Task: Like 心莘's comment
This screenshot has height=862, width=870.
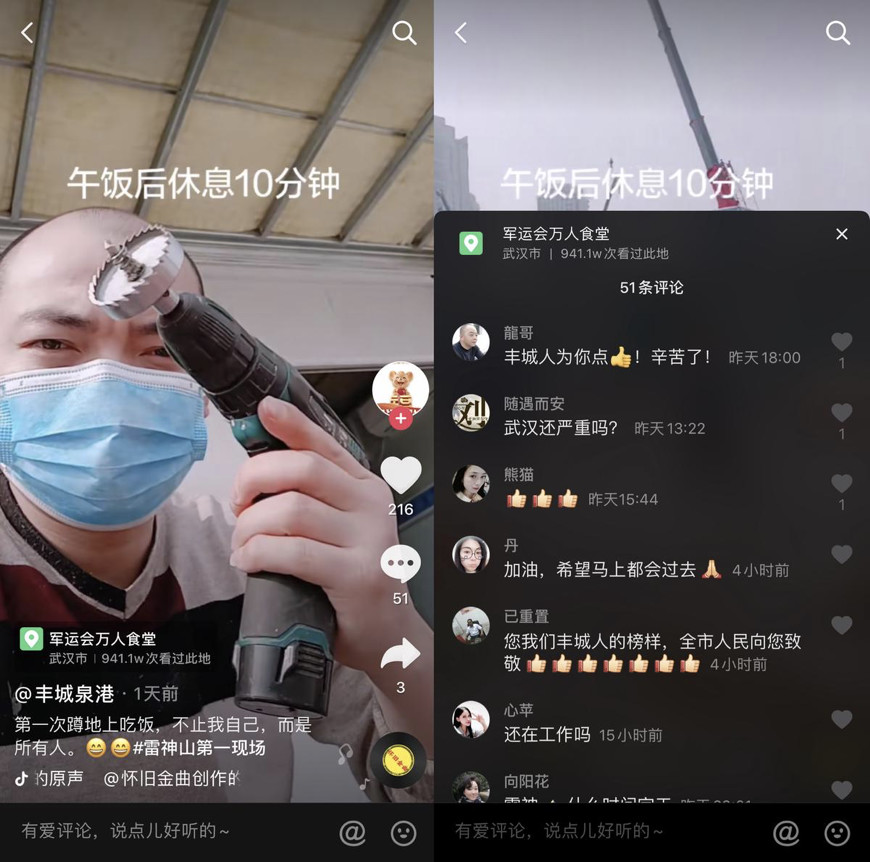Action: [x=842, y=720]
